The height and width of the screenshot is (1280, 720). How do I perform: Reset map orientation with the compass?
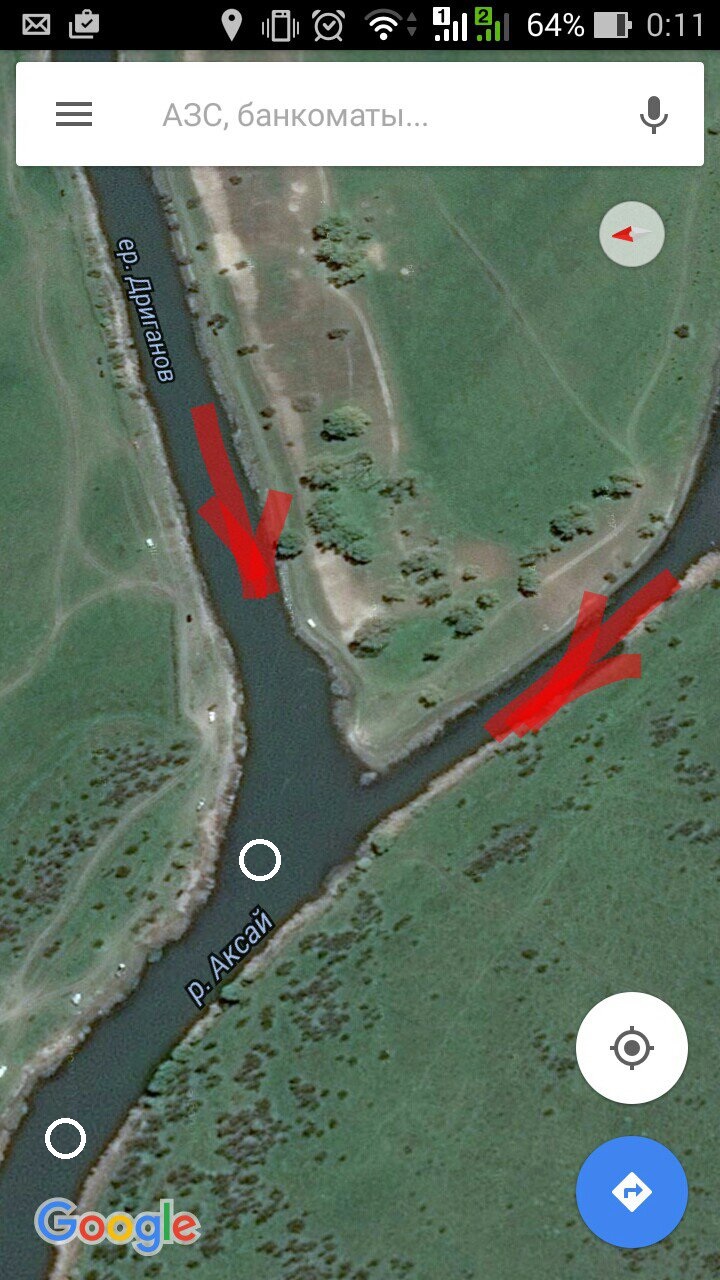[x=632, y=234]
